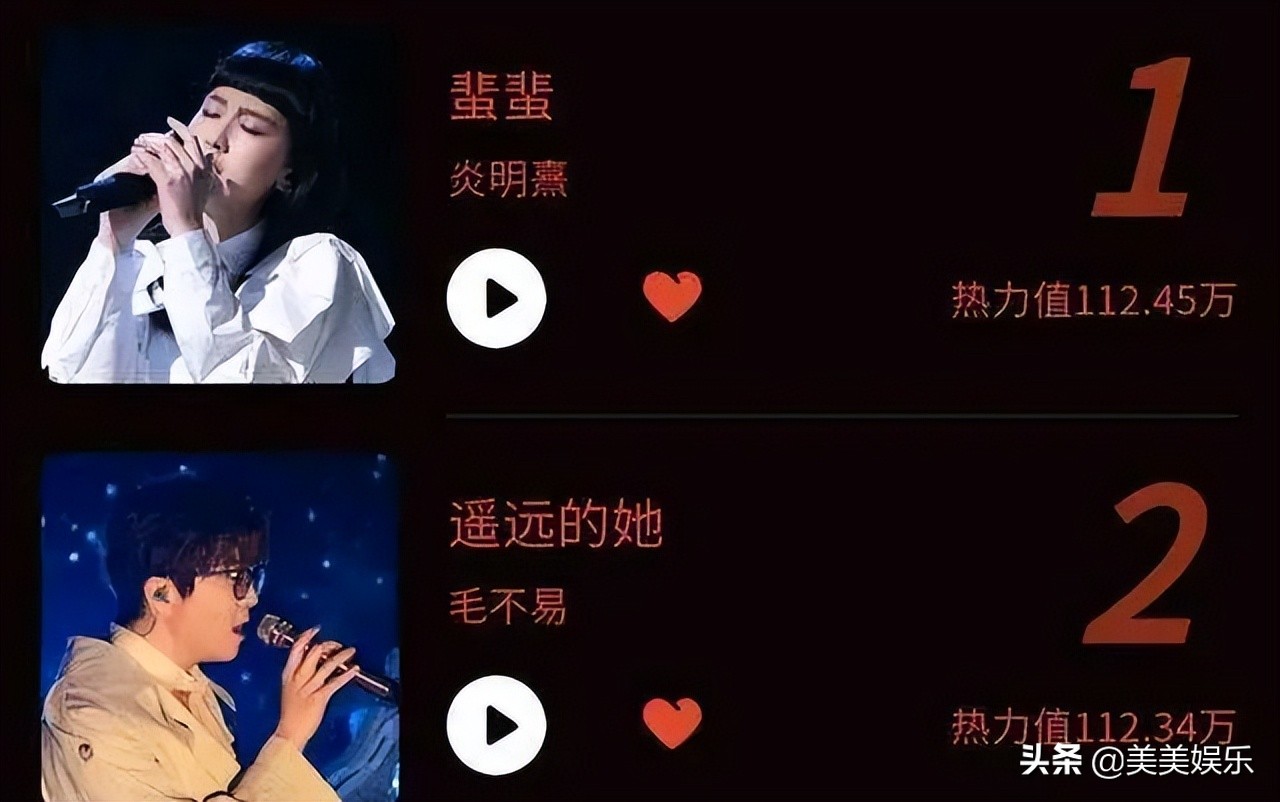Like the song 蜚蜚 with the heart
1280x802 pixels.
click(x=672, y=296)
